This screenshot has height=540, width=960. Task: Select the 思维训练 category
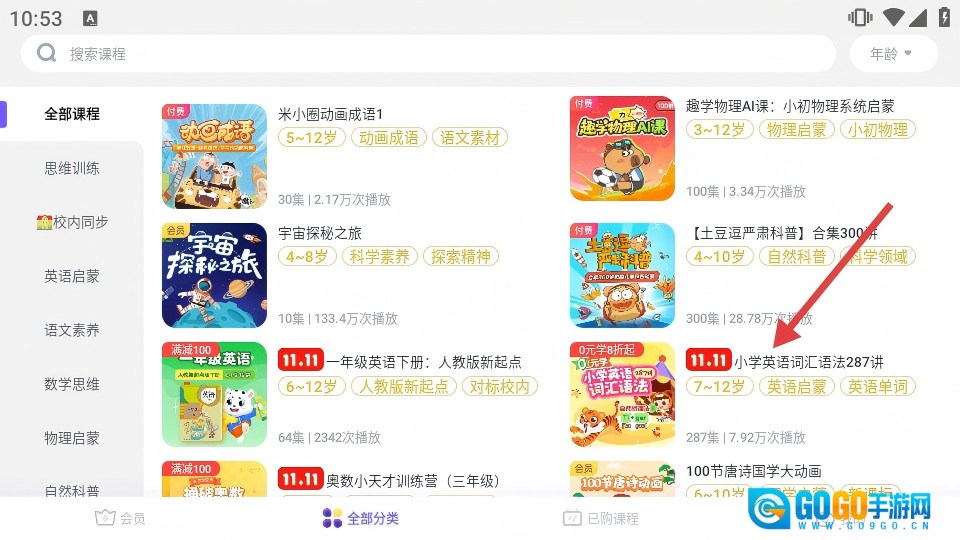(x=72, y=168)
